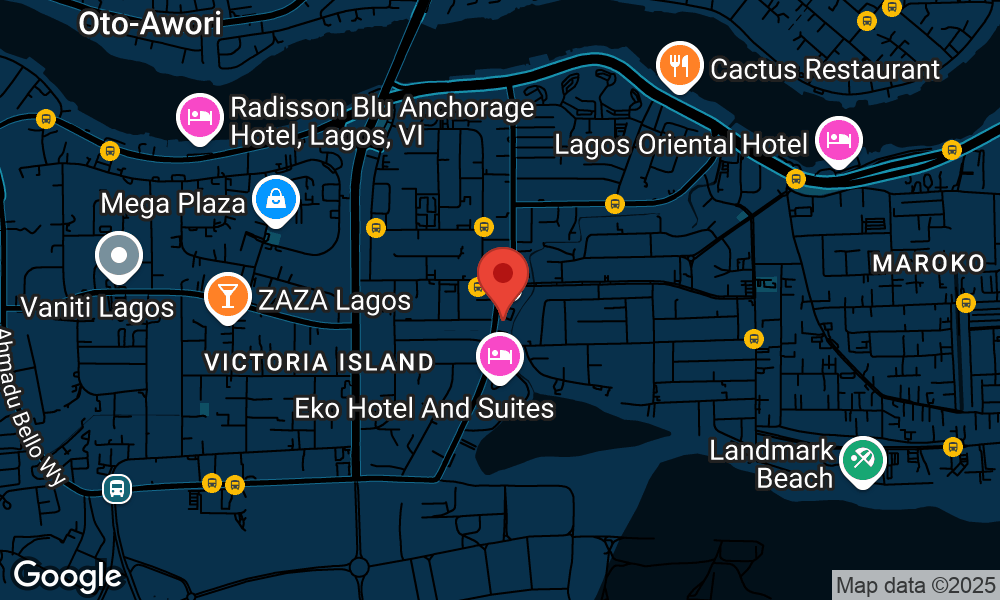Open Lagos Oriental Hotel marker
The width and height of the screenshot is (1000, 600).
pyautogui.click(x=837, y=140)
